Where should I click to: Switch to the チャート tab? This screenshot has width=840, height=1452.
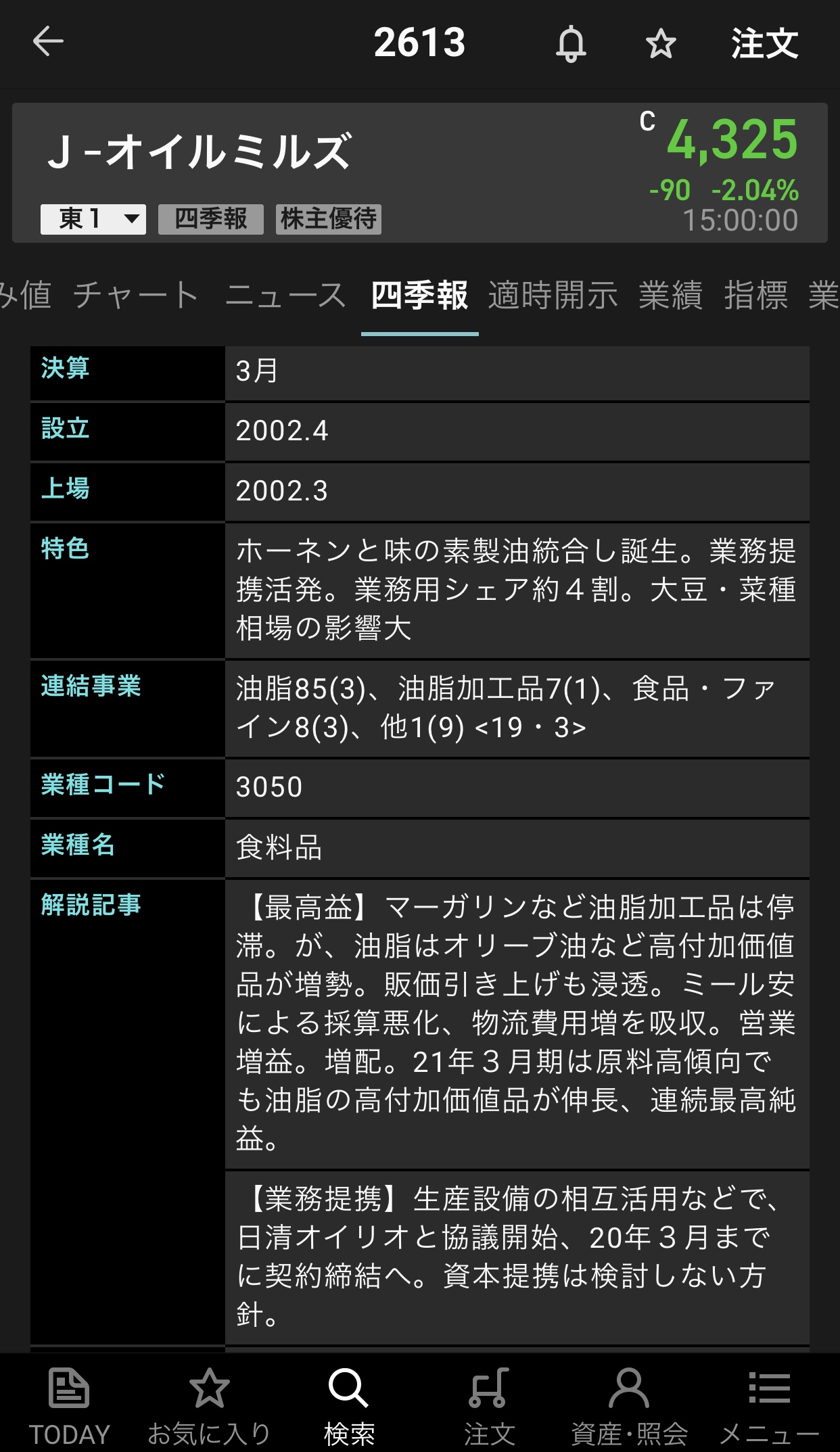point(136,296)
